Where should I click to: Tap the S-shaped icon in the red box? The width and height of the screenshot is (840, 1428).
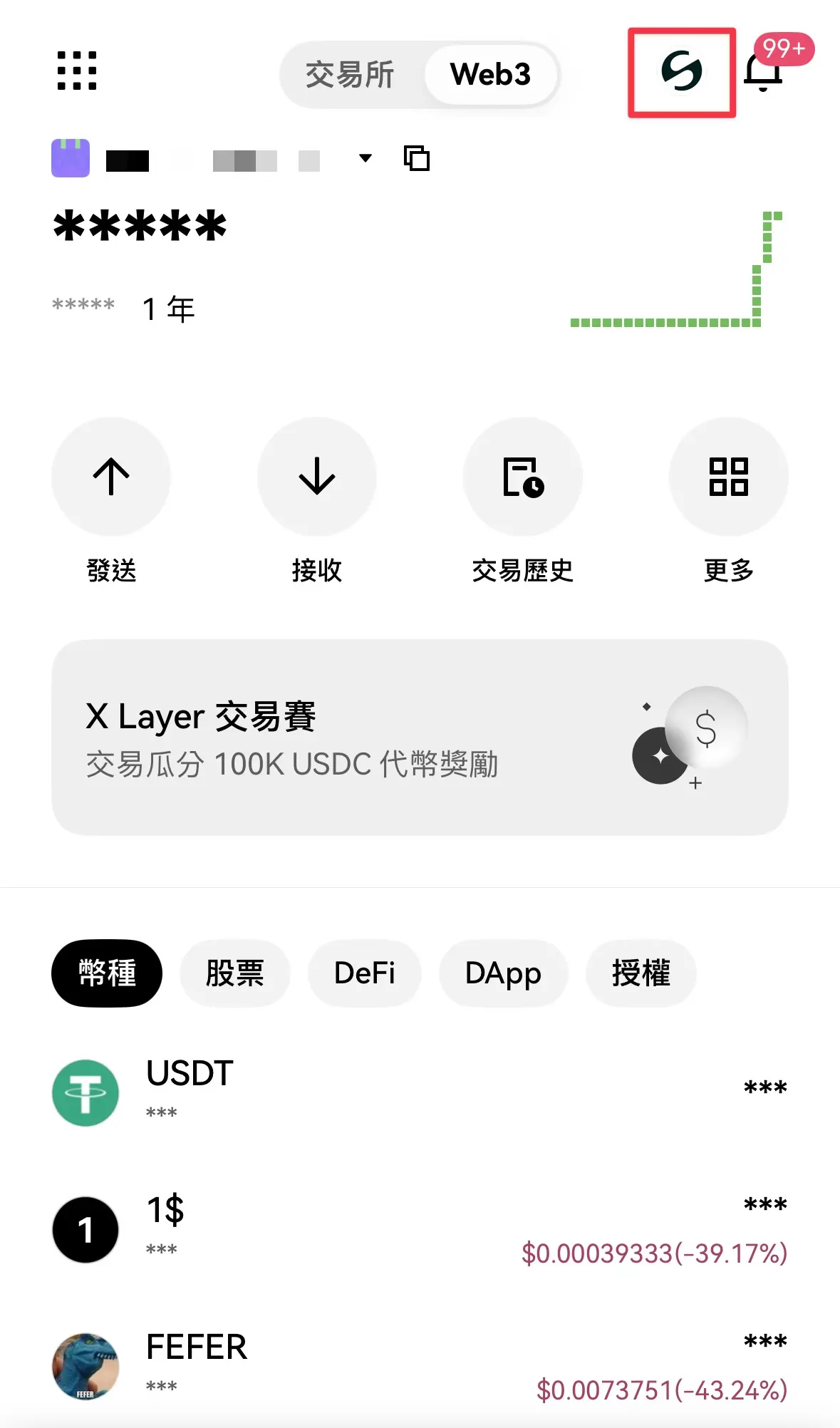coord(682,72)
